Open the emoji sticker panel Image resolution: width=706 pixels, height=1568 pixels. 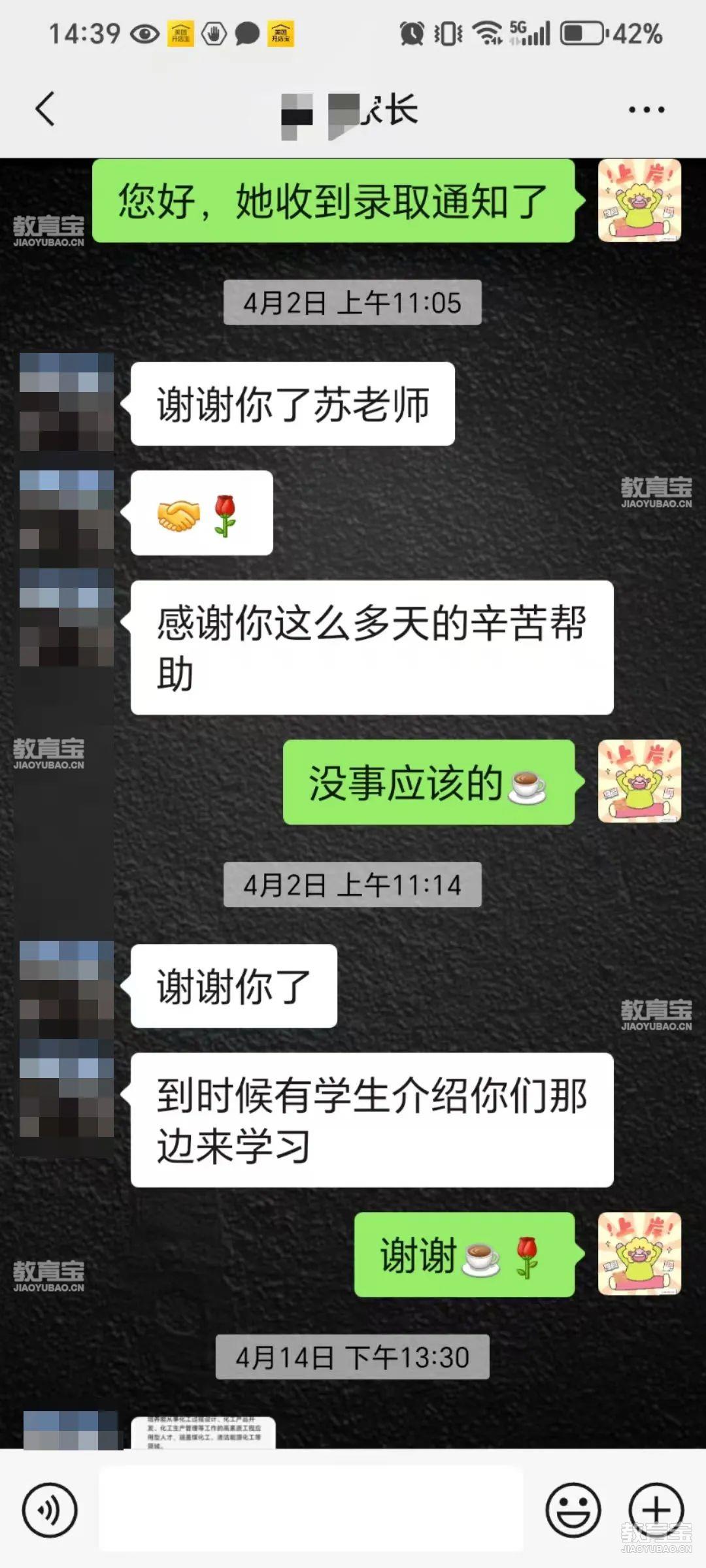coord(573,1510)
